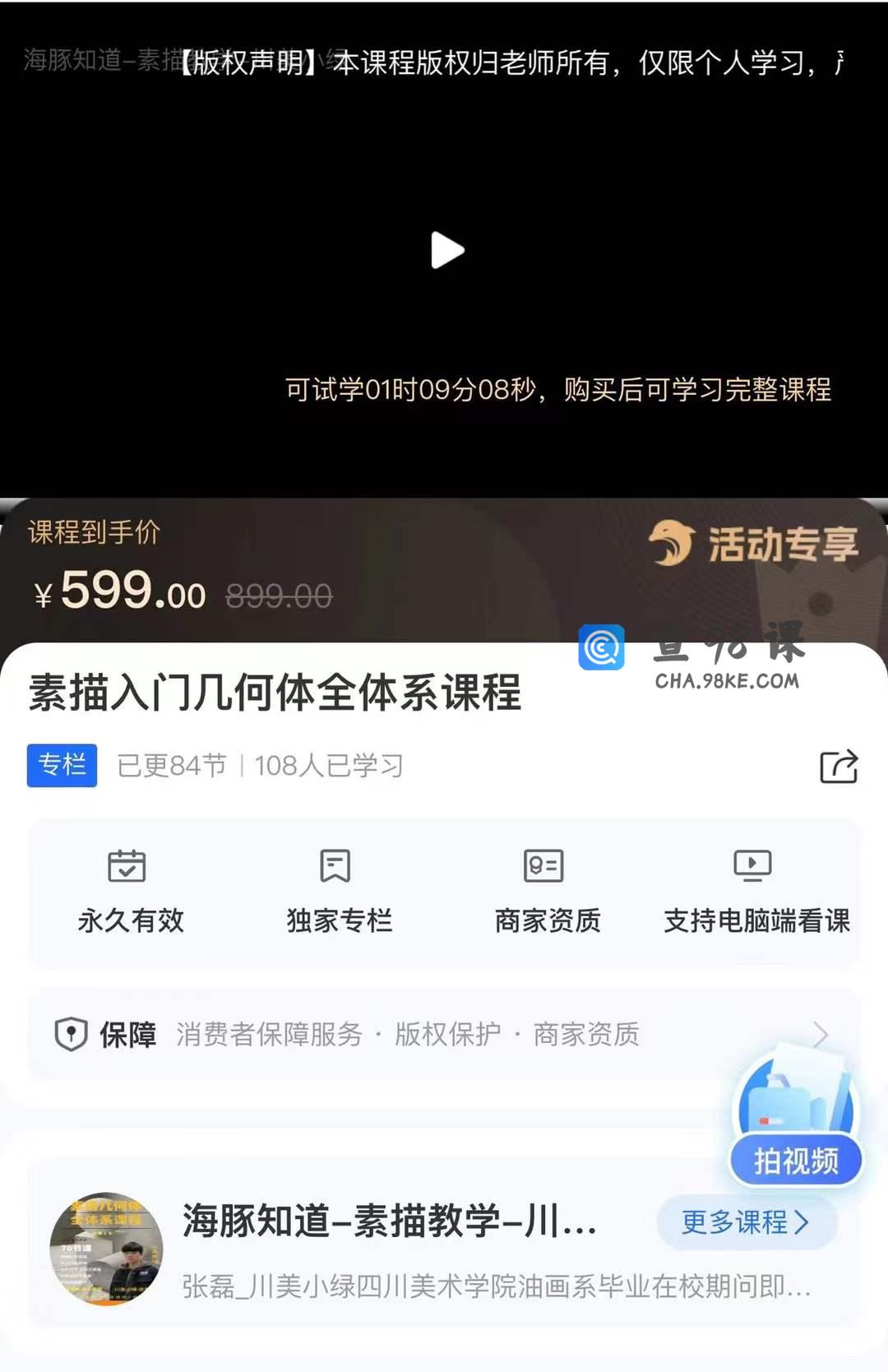The height and width of the screenshot is (1372, 888).
Task: Tap the 永久有效 feature item
Action: pos(130,892)
